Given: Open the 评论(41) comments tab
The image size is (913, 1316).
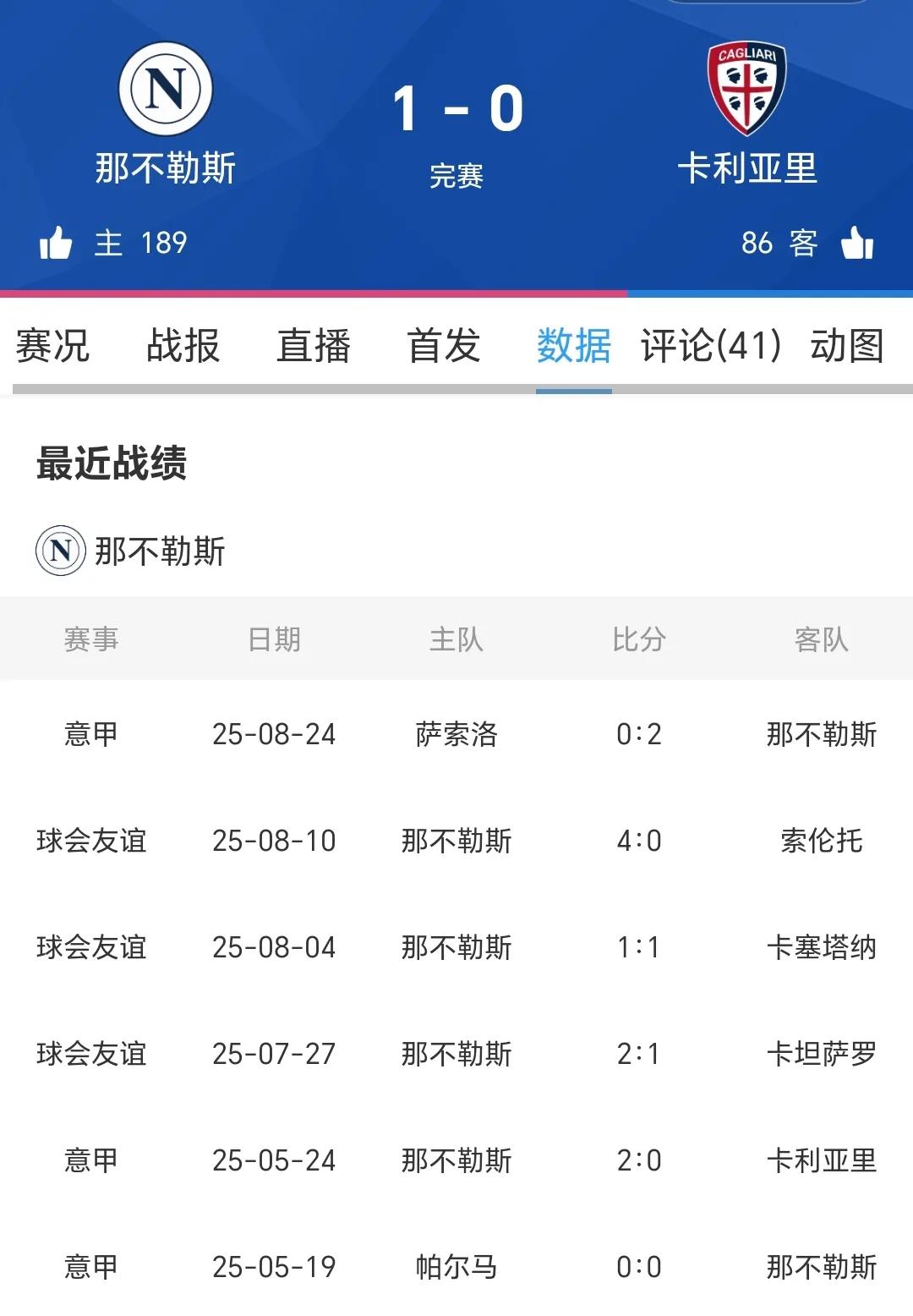Looking at the screenshot, I should coord(710,346).
